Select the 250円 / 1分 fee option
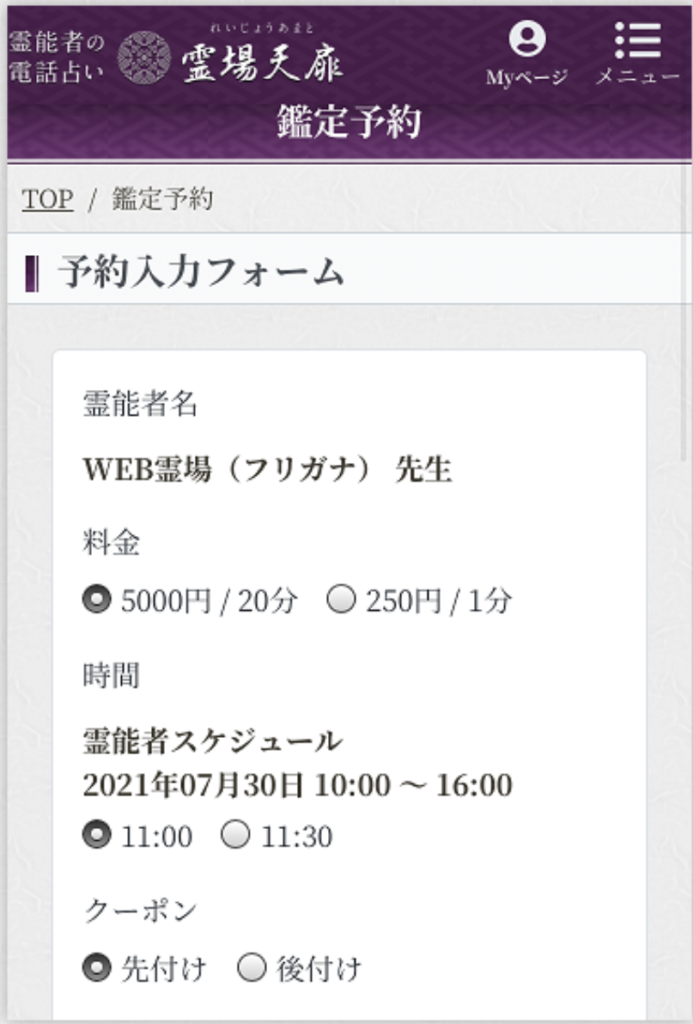The width and height of the screenshot is (693, 1024). click(342, 601)
